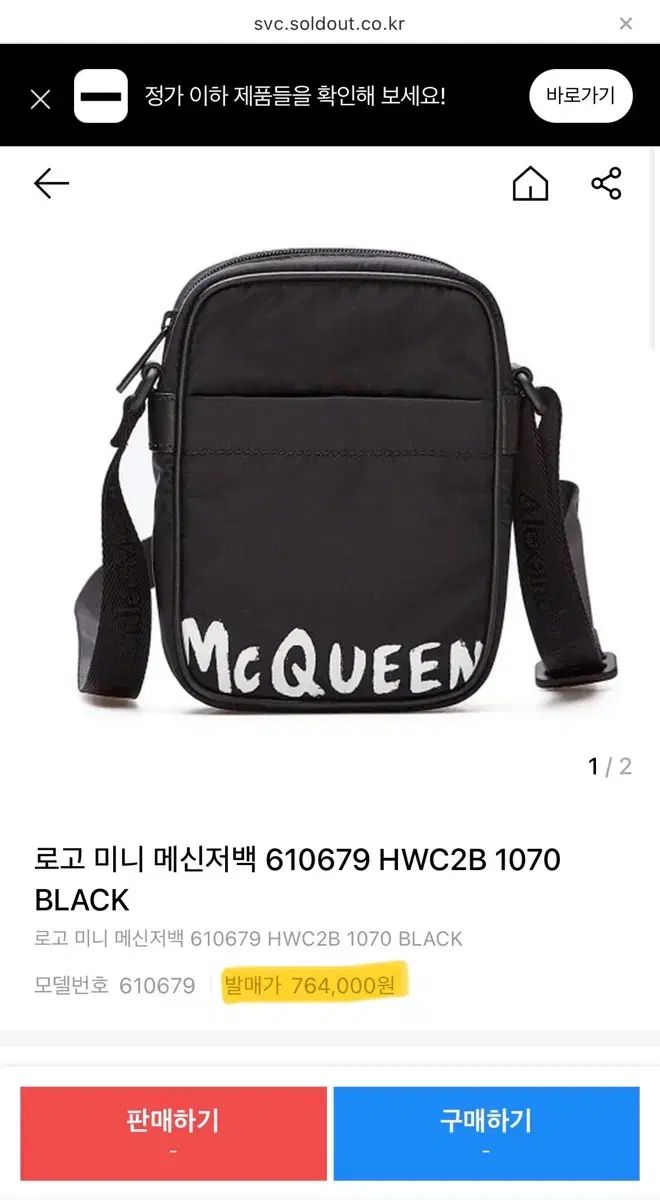The height and width of the screenshot is (1200, 660).
Task: Tap the blue 구매하기 buy button
Action: pyautogui.click(x=486, y=1133)
